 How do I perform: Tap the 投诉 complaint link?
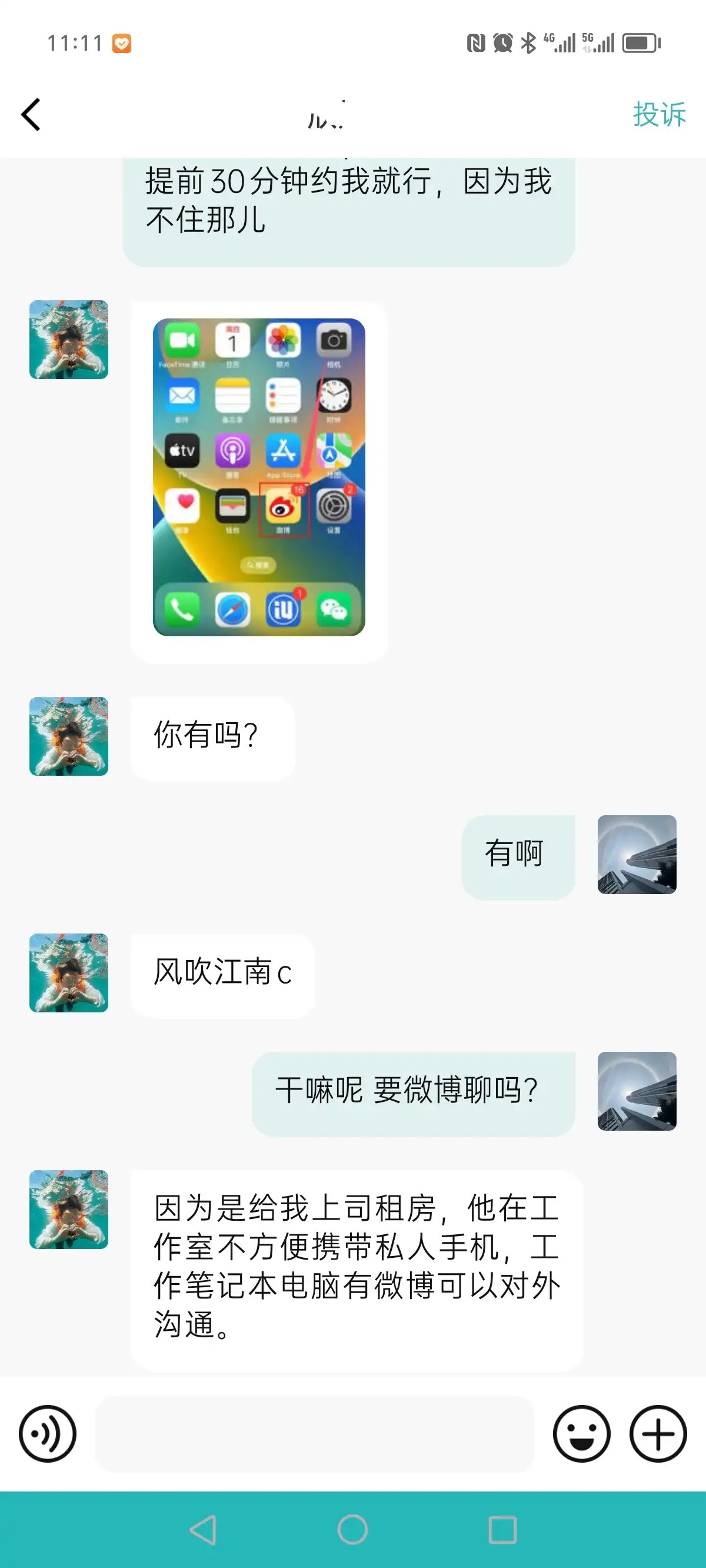coord(658,114)
